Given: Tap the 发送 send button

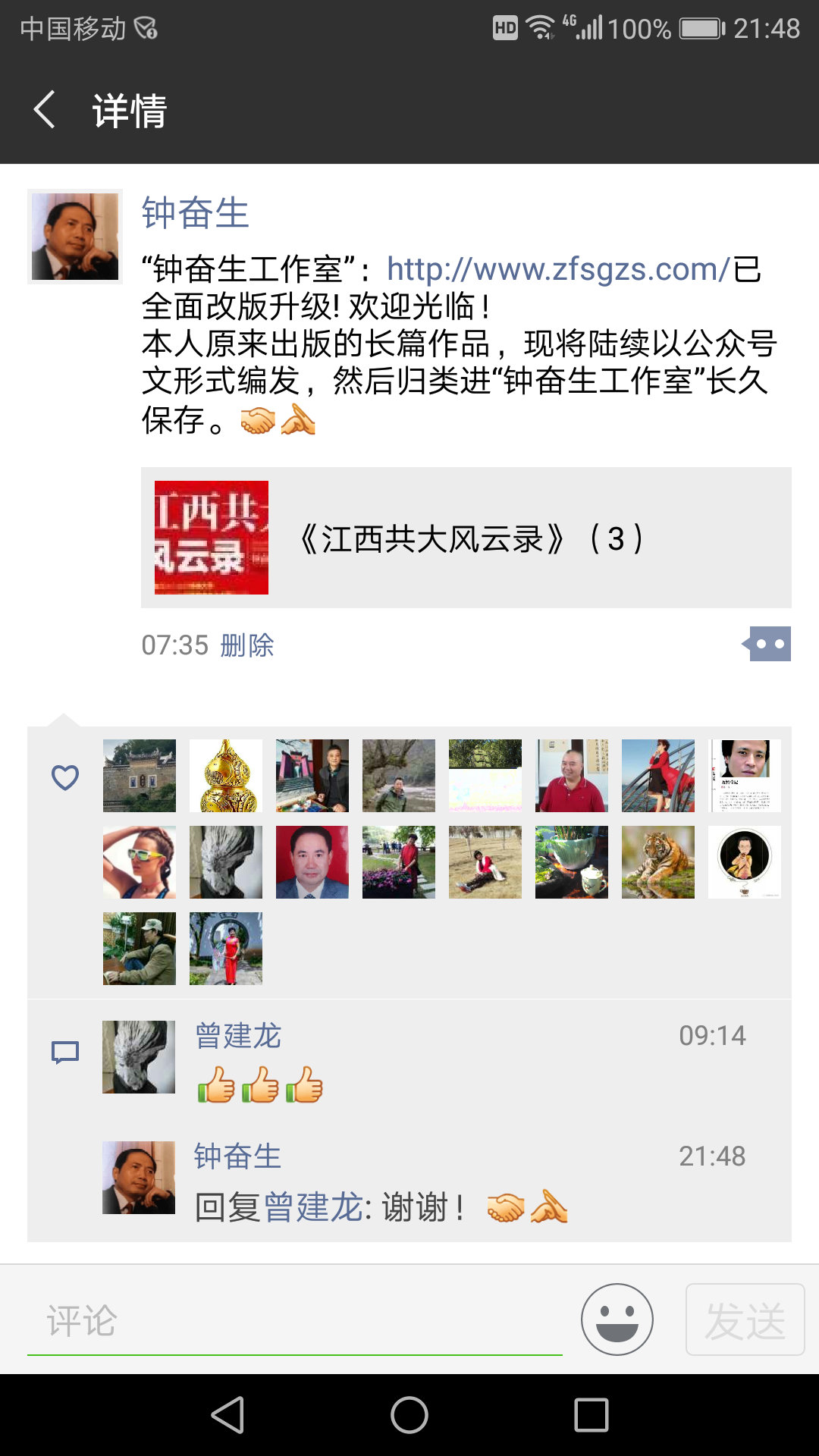Looking at the screenshot, I should tap(745, 1319).
